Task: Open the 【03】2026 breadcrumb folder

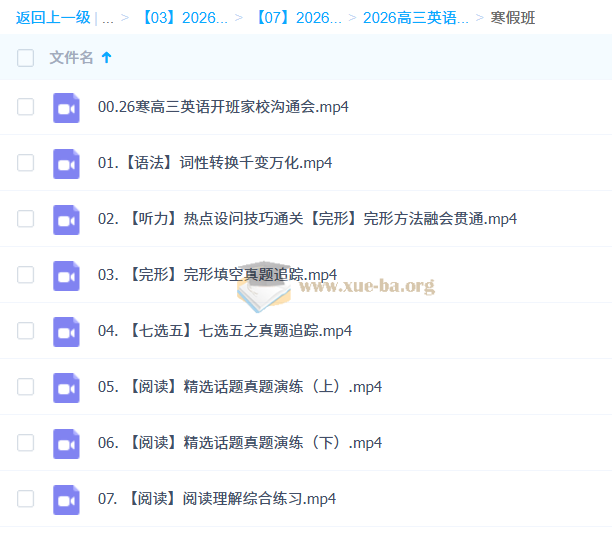Action: pos(185,18)
